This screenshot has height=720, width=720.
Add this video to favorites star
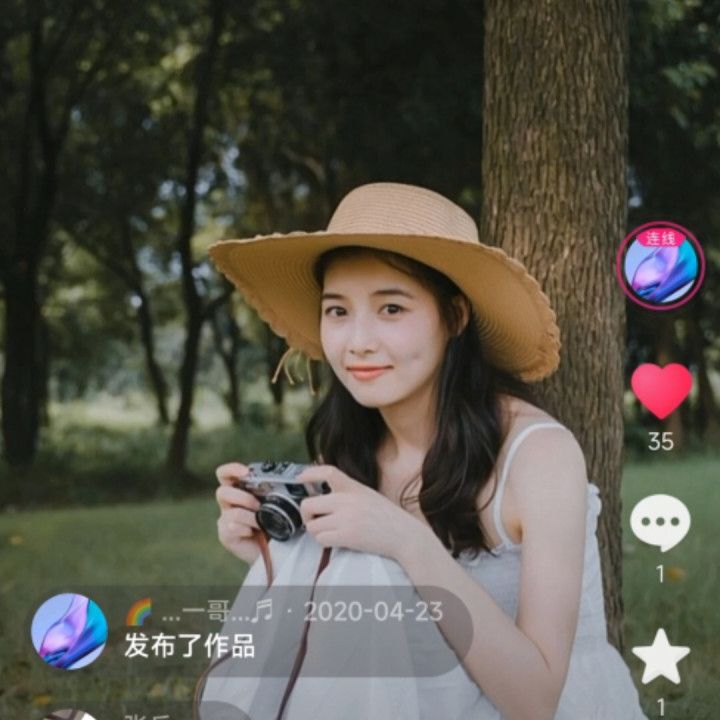pyautogui.click(x=661, y=657)
